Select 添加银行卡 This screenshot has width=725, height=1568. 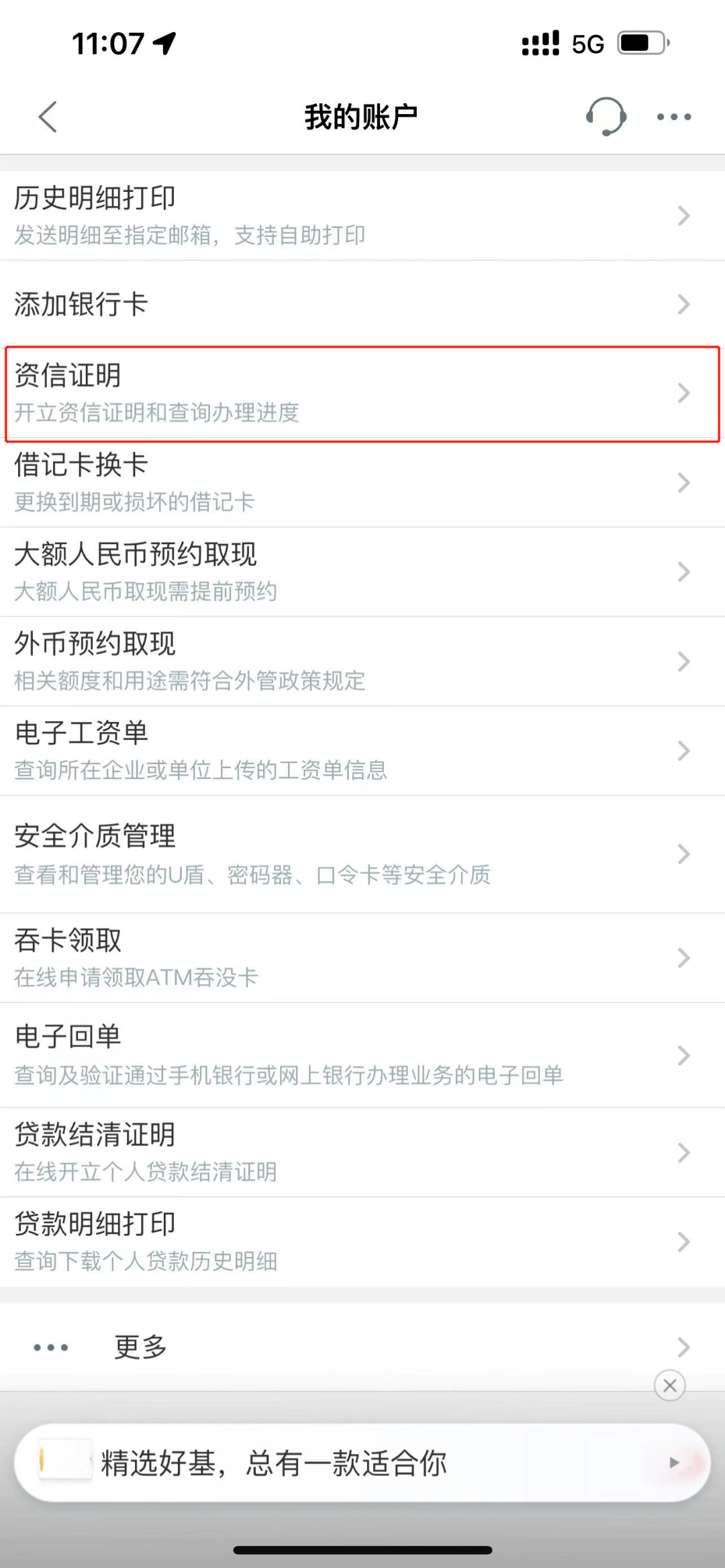(362, 304)
